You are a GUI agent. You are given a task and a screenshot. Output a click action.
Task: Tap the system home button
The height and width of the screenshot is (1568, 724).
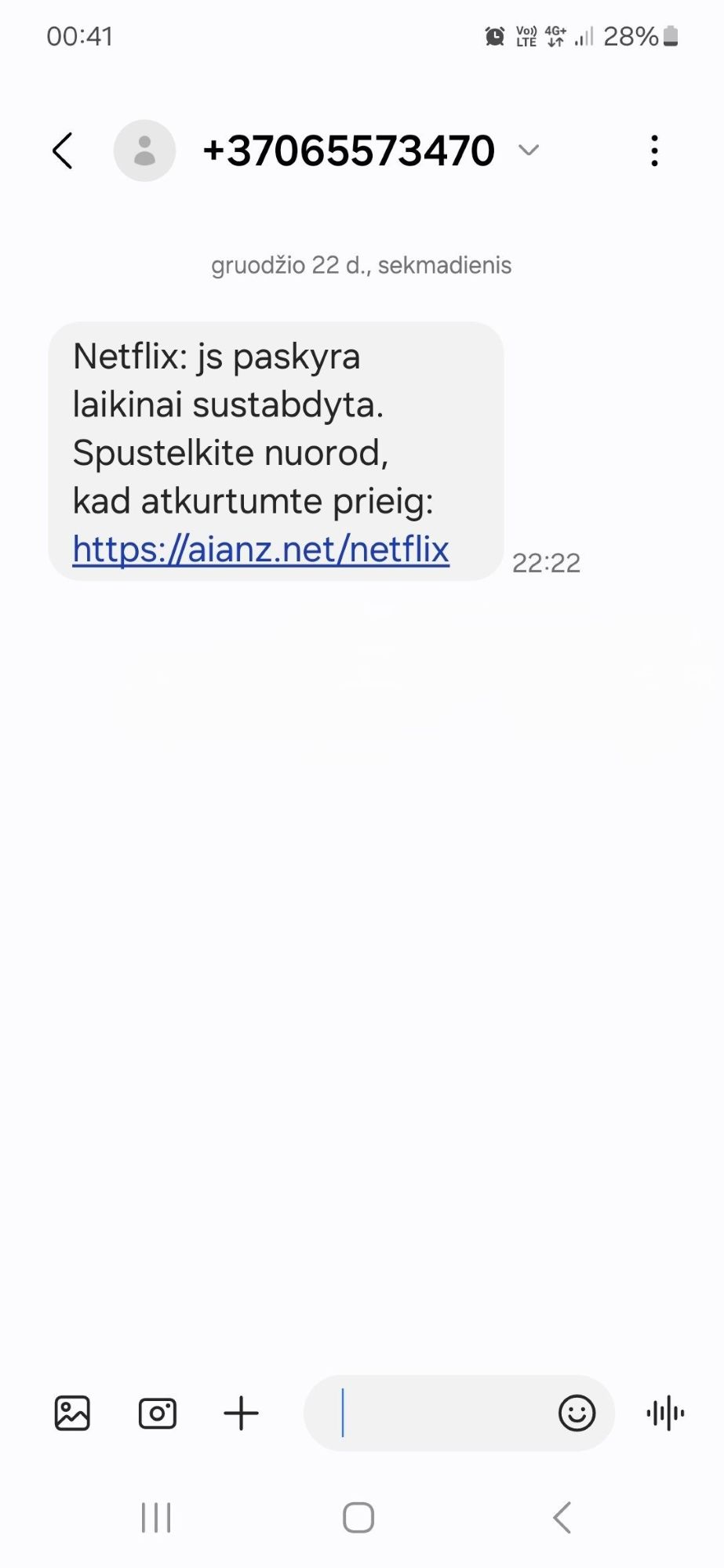tap(358, 1518)
